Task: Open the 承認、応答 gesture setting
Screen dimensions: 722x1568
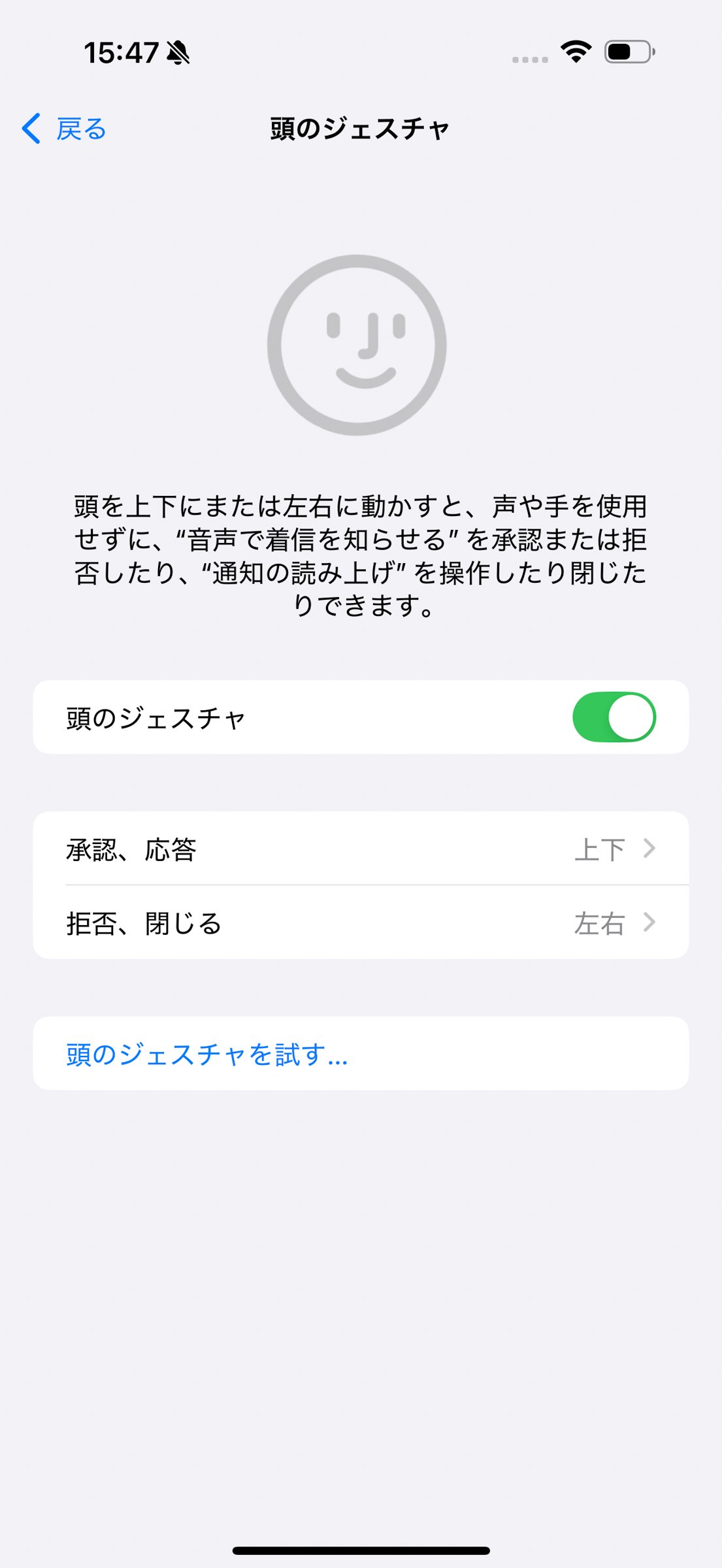Action: pyautogui.click(x=361, y=849)
